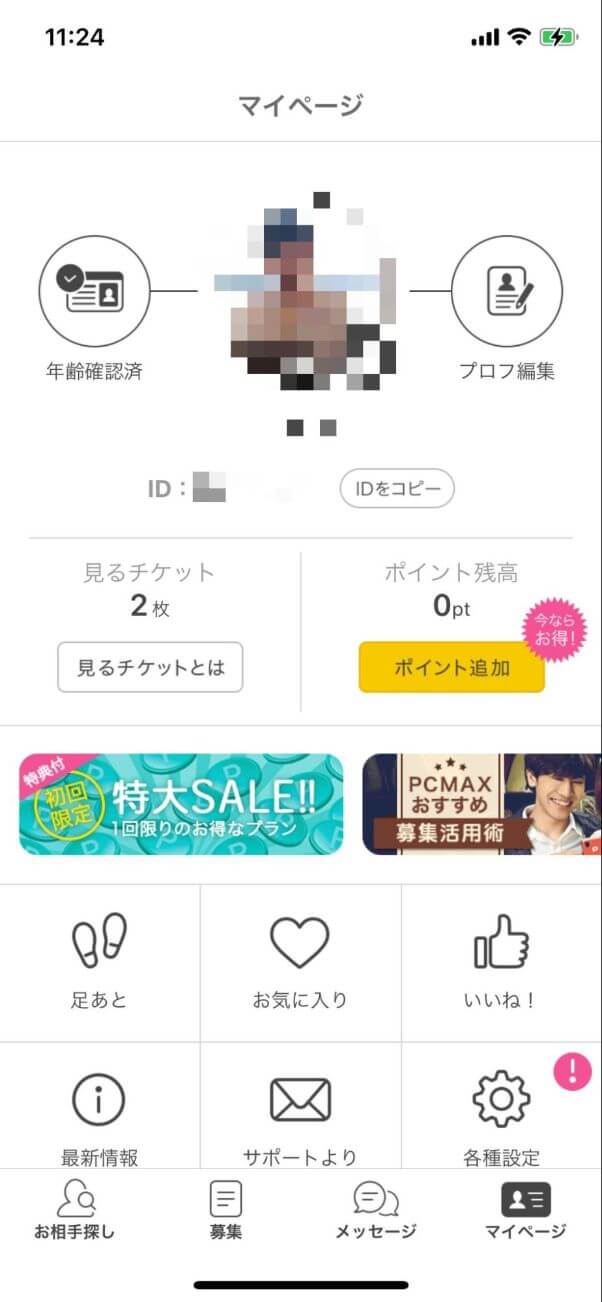Open 各種設定 settings
The image size is (602, 1302).
pos(501,1110)
